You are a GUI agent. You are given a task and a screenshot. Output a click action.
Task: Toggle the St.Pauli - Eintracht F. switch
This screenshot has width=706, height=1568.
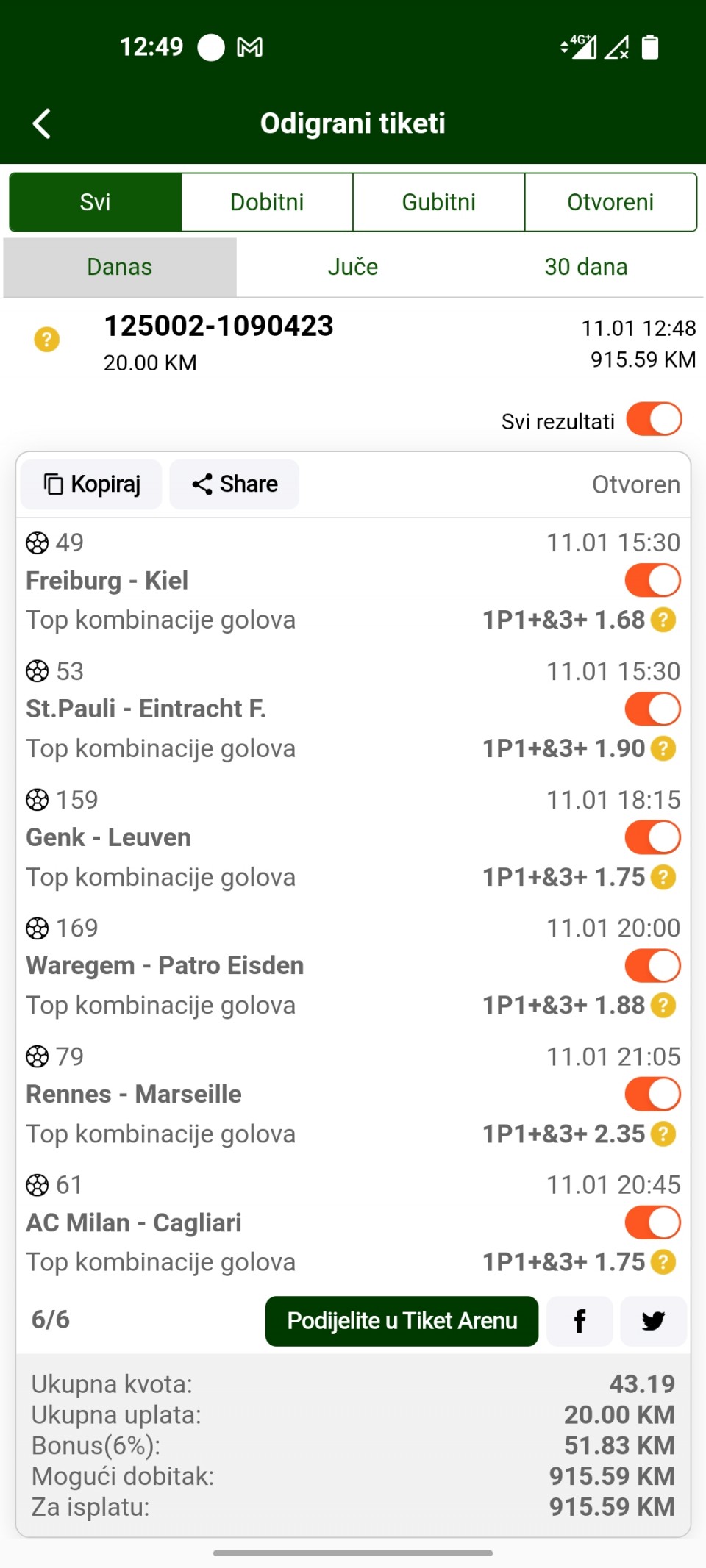tap(653, 709)
